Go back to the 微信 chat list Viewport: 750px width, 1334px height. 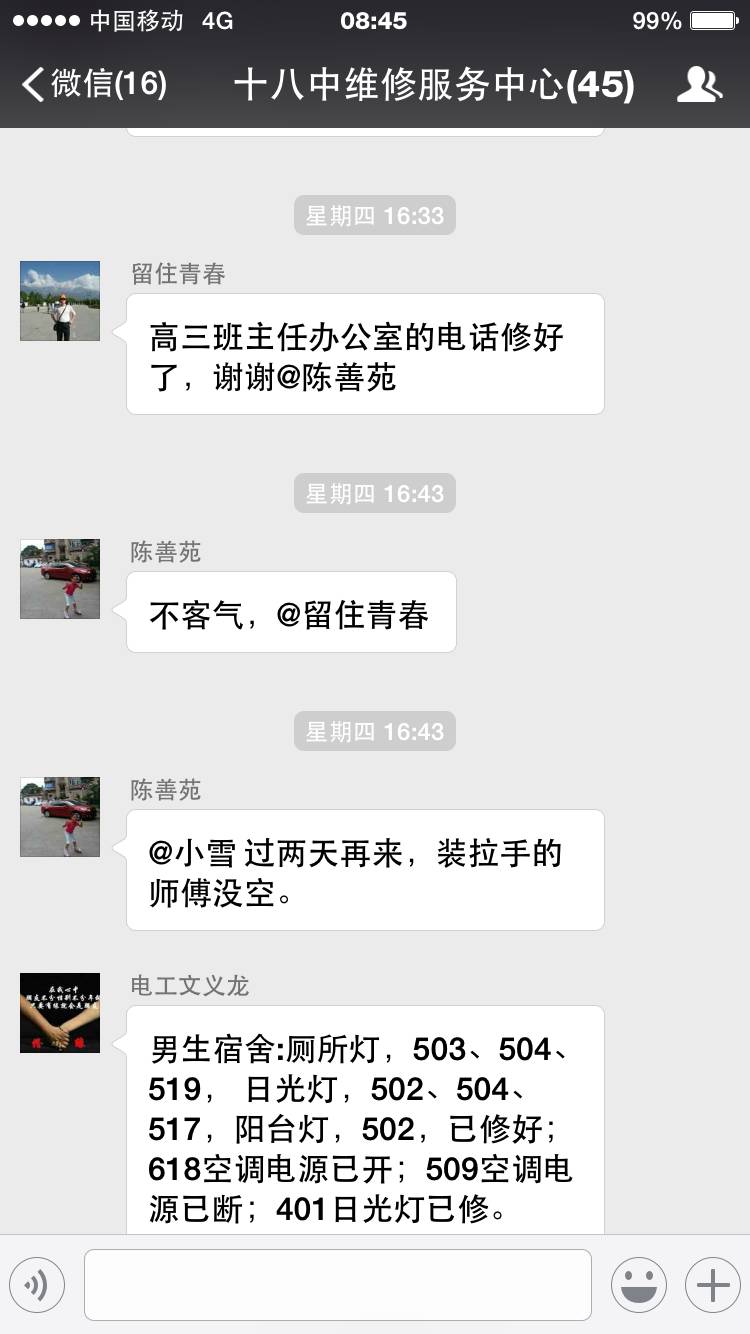point(93,84)
